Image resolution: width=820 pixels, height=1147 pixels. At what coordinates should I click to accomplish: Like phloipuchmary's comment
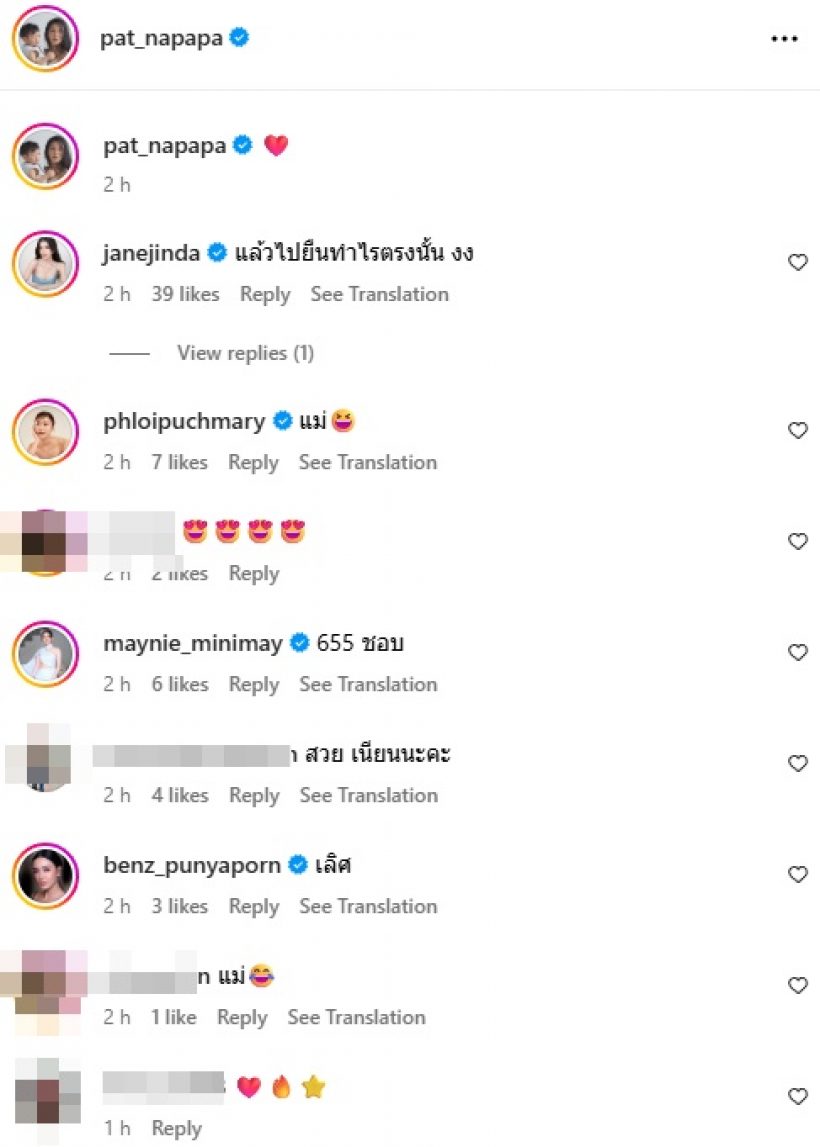(x=798, y=431)
